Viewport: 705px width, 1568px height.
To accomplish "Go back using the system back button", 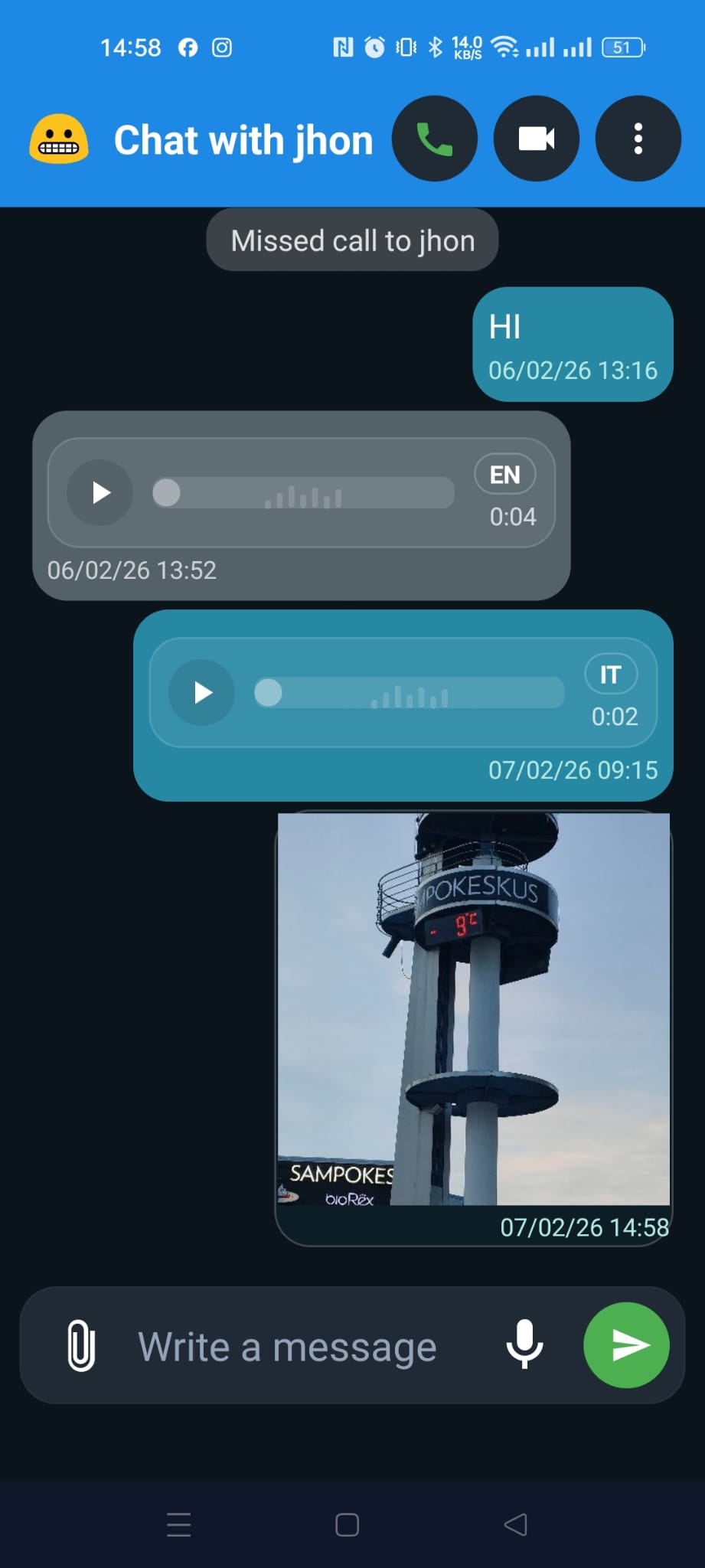I will pos(516,1524).
